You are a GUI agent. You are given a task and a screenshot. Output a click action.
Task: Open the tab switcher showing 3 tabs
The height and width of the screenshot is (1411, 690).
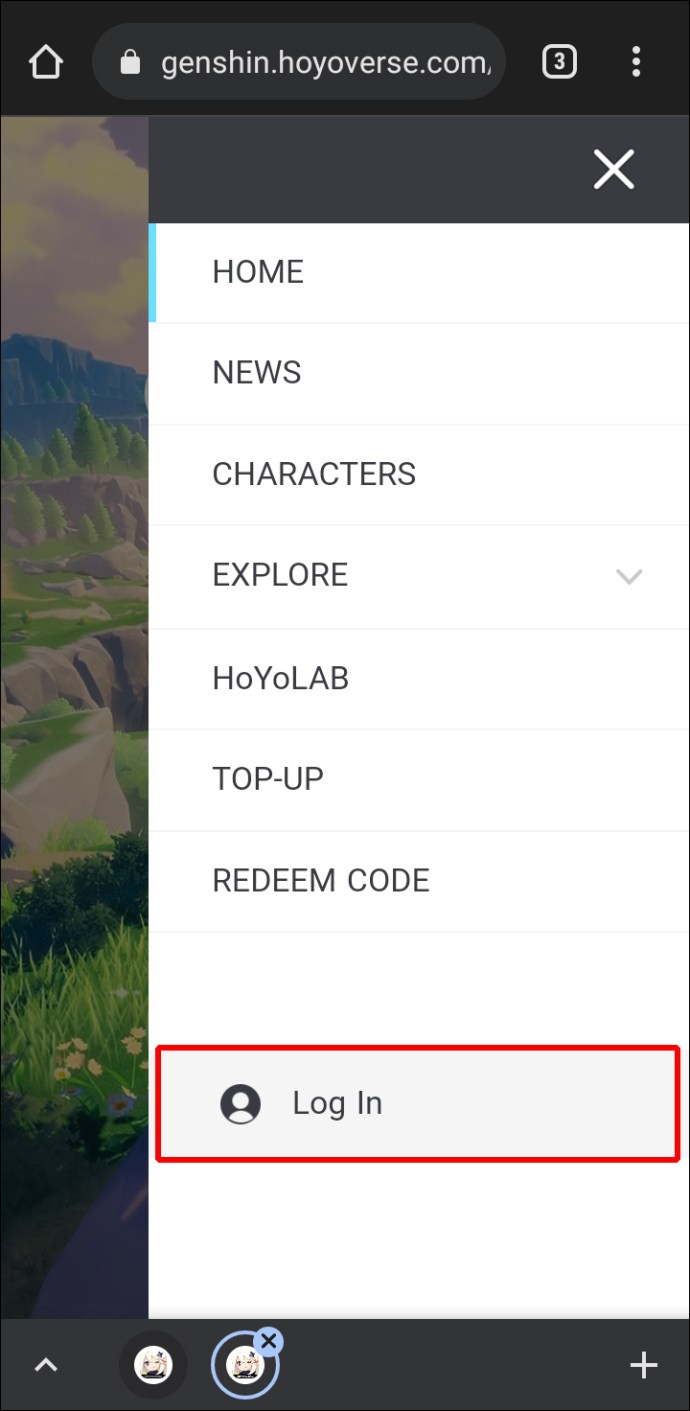pyautogui.click(x=559, y=62)
